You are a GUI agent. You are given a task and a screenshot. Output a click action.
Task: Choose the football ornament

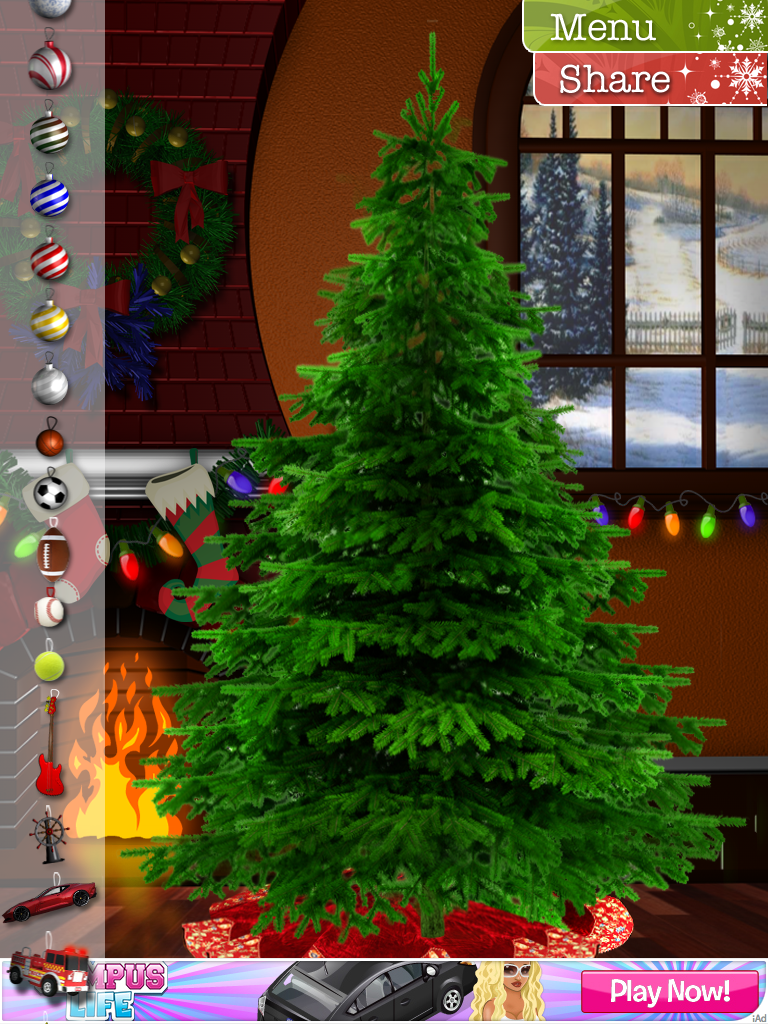pyautogui.click(x=53, y=553)
